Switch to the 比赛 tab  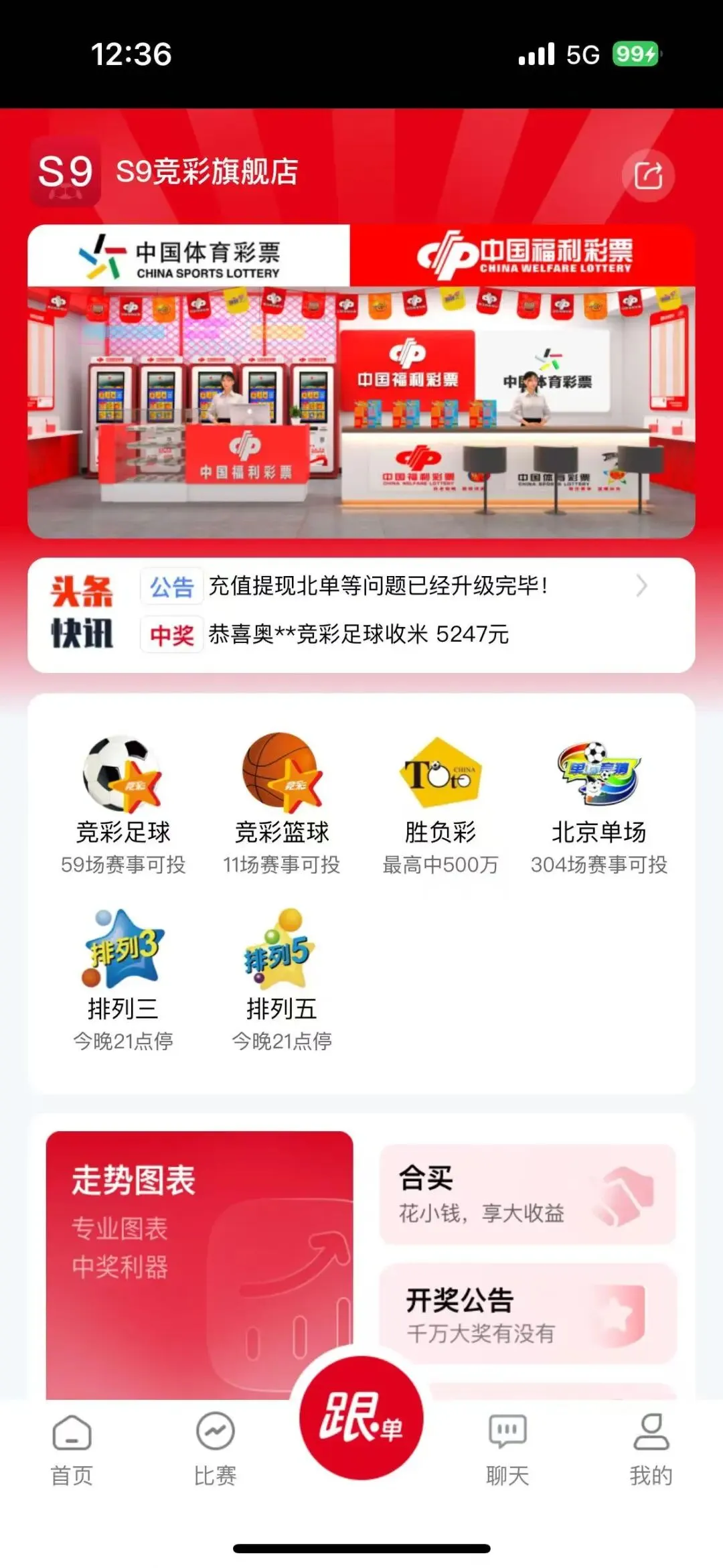click(216, 1450)
